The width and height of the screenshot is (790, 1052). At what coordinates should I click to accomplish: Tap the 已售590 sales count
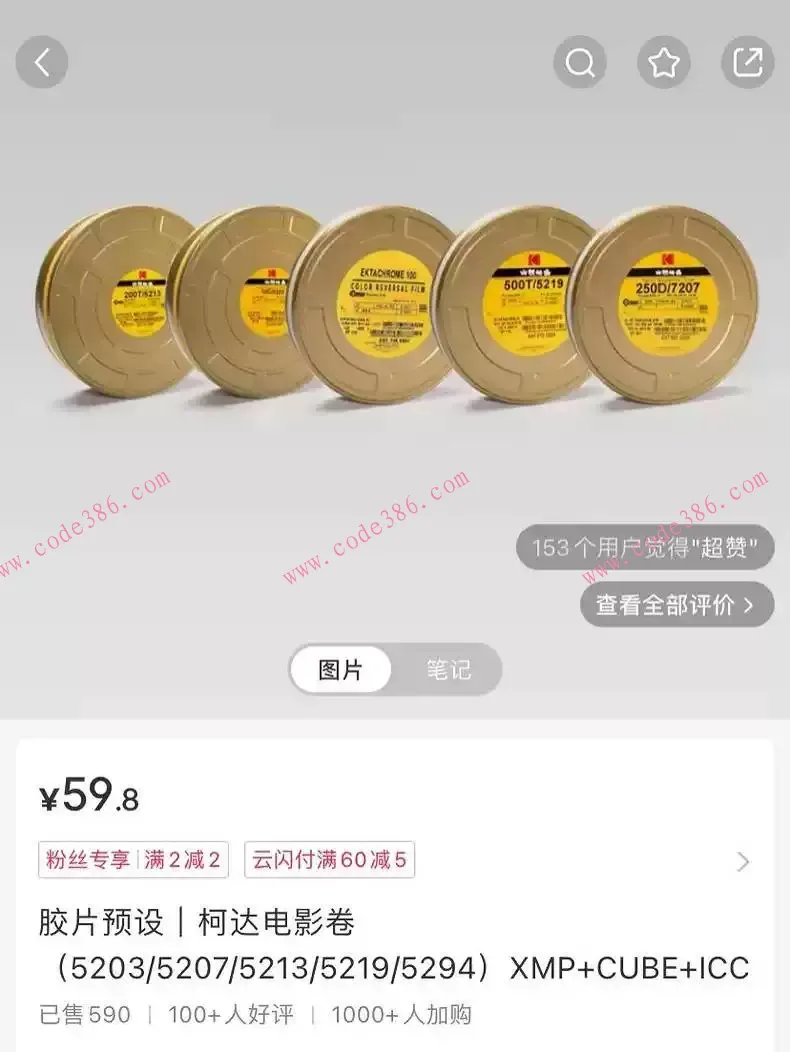pyautogui.click(x=85, y=1015)
